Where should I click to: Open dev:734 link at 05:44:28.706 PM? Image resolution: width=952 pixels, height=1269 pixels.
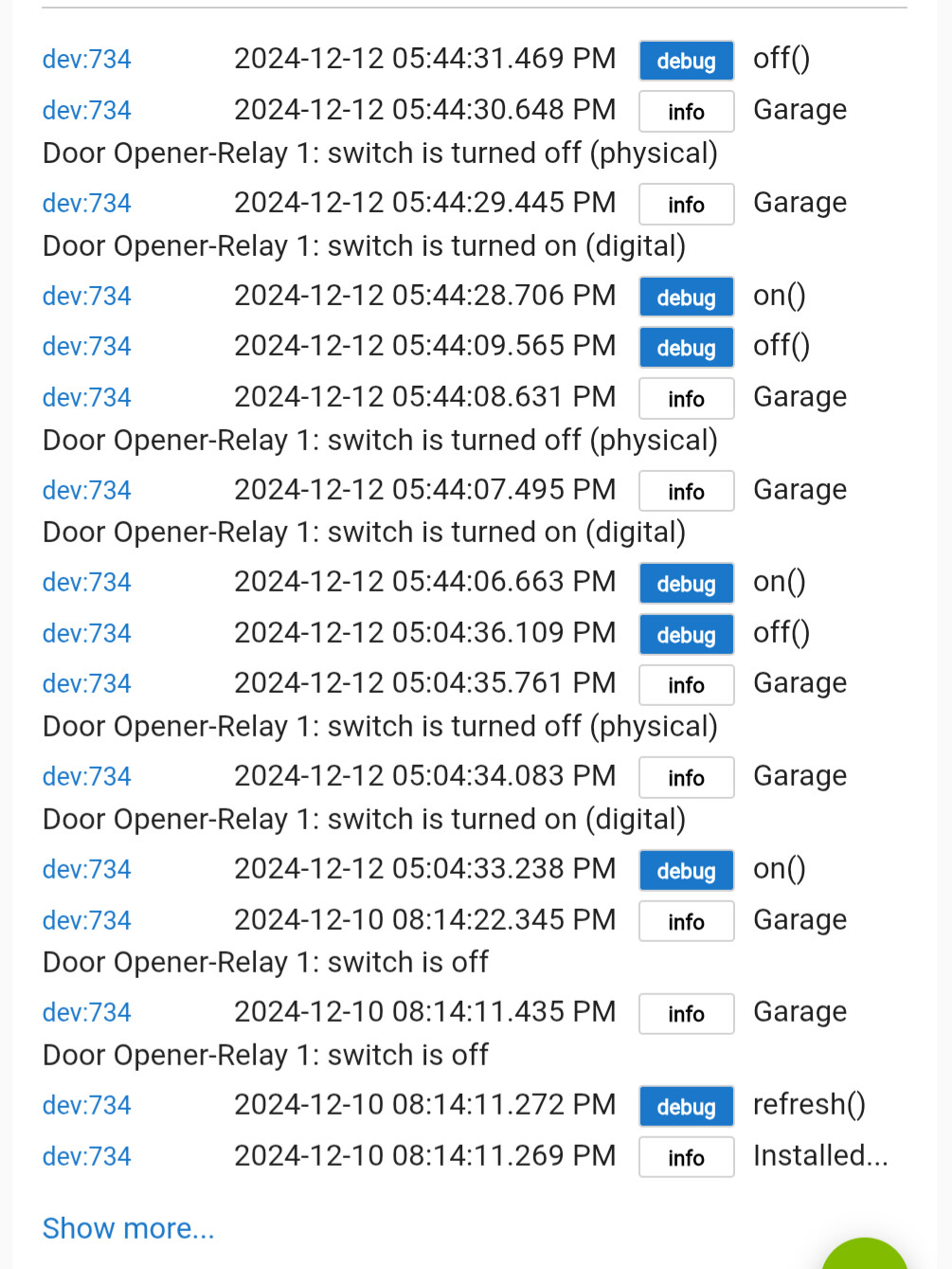[86, 297]
